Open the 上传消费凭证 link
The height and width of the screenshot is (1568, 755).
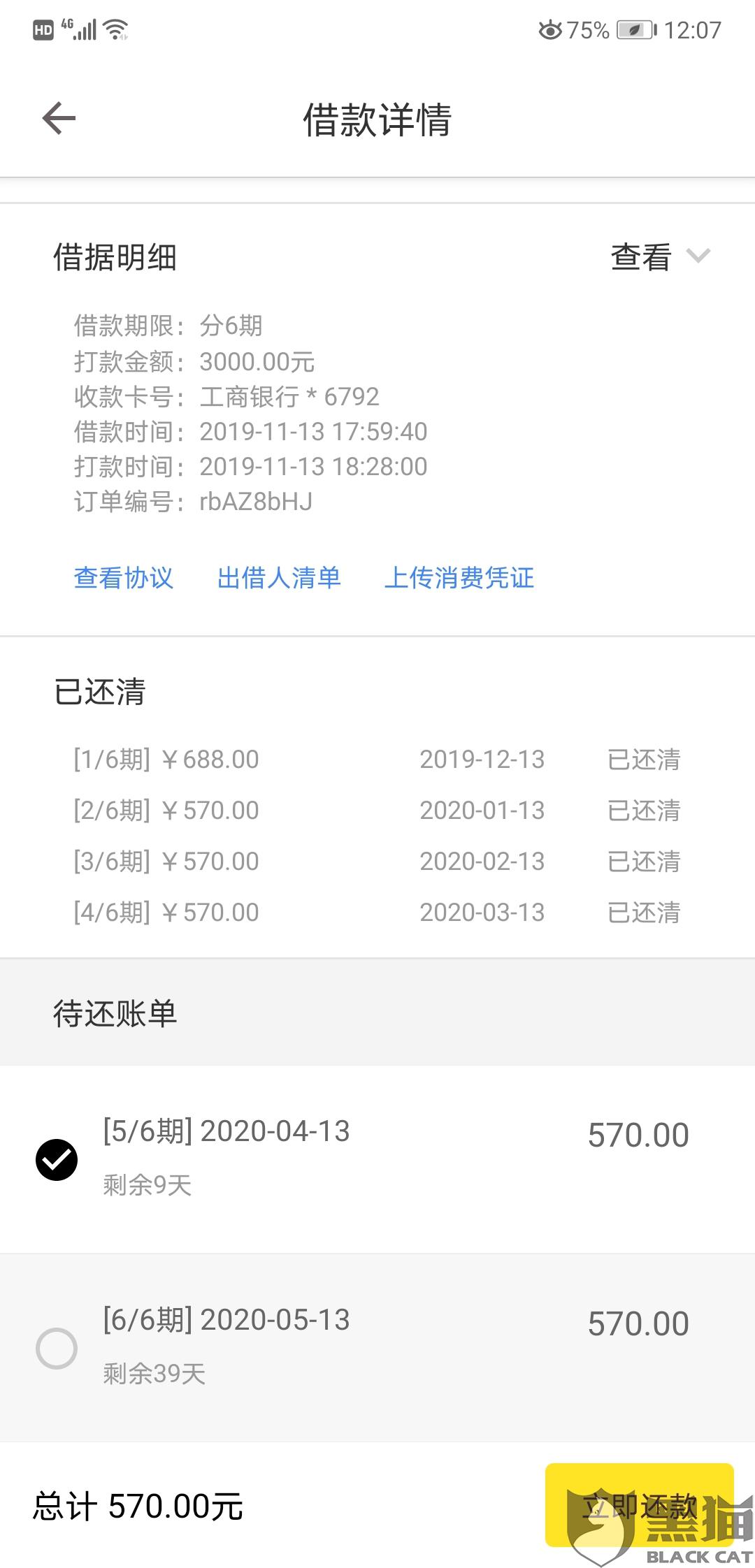click(x=459, y=578)
